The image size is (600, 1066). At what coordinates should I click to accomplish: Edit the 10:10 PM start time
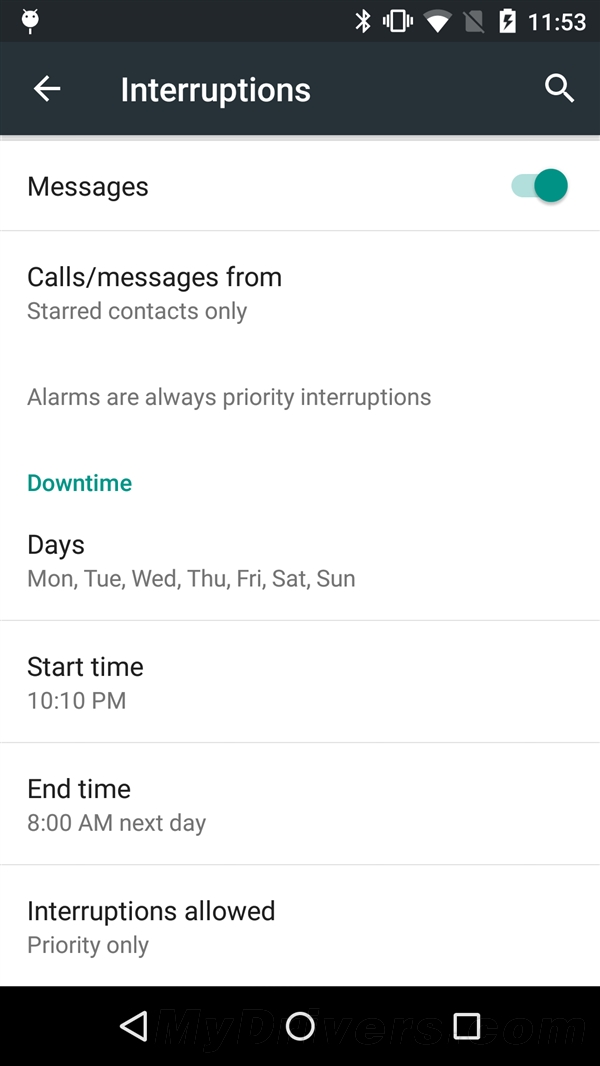point(300,682)
